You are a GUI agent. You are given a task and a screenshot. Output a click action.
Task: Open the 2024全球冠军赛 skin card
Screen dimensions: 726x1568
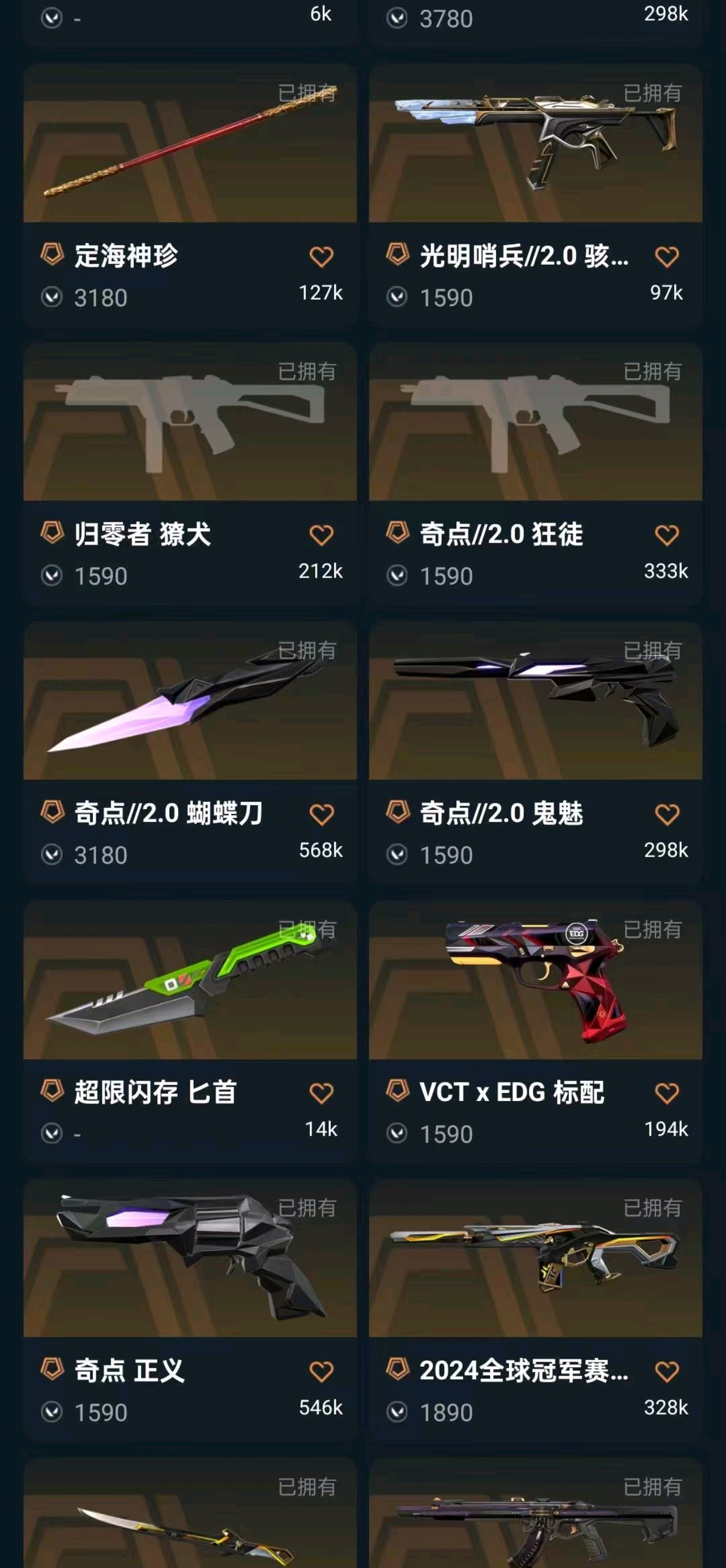pyautogui.click(x=535, y=1260)
